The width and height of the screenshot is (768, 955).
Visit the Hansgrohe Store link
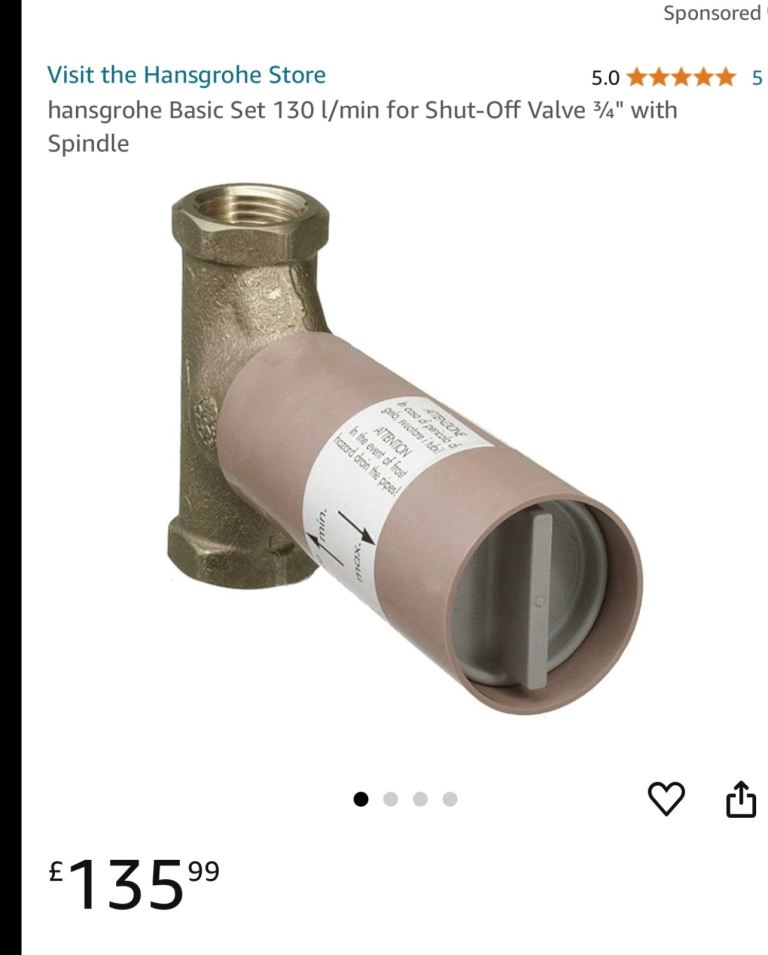coord(186,75)
